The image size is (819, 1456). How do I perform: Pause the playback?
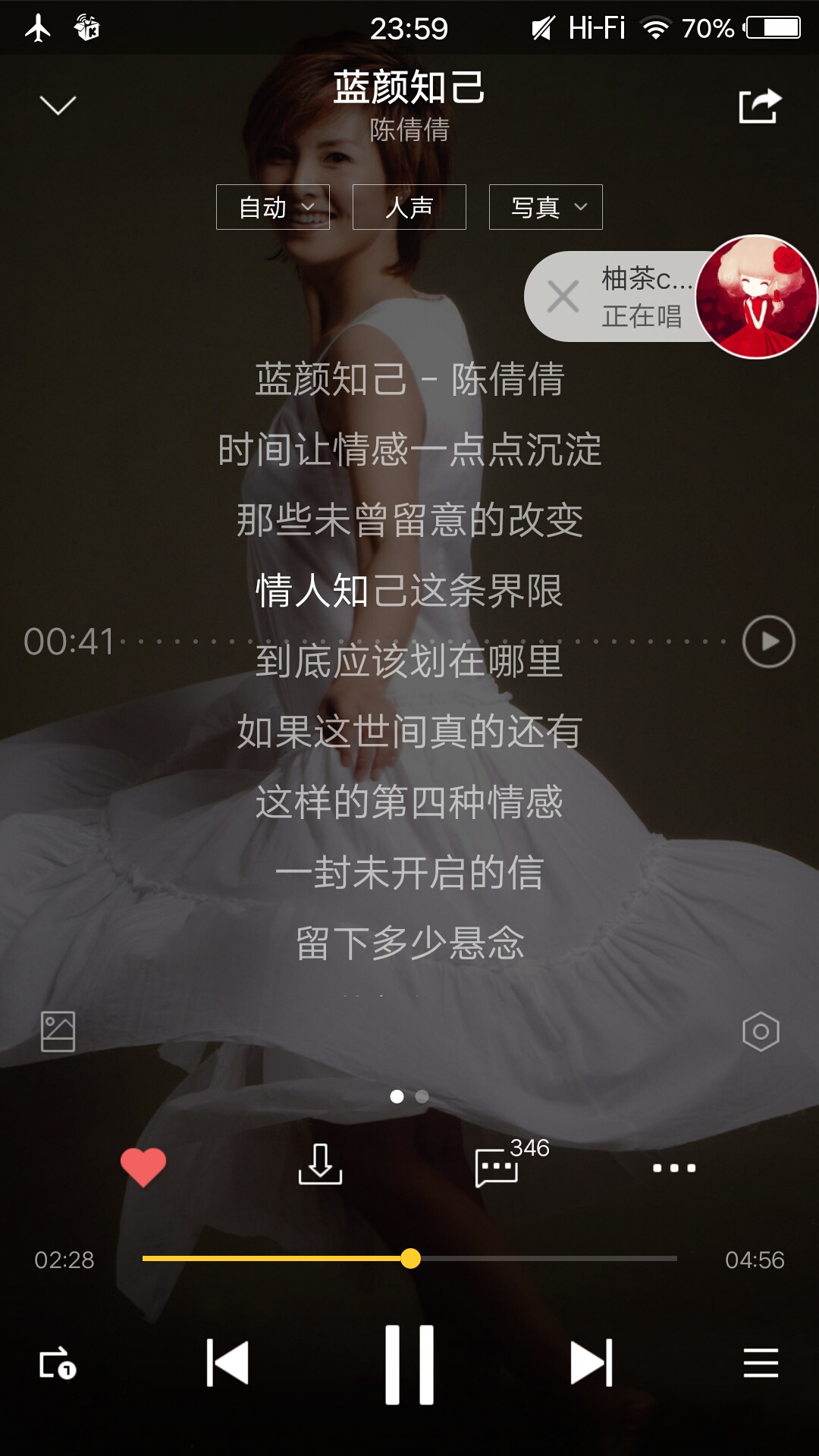(409, 1364)
